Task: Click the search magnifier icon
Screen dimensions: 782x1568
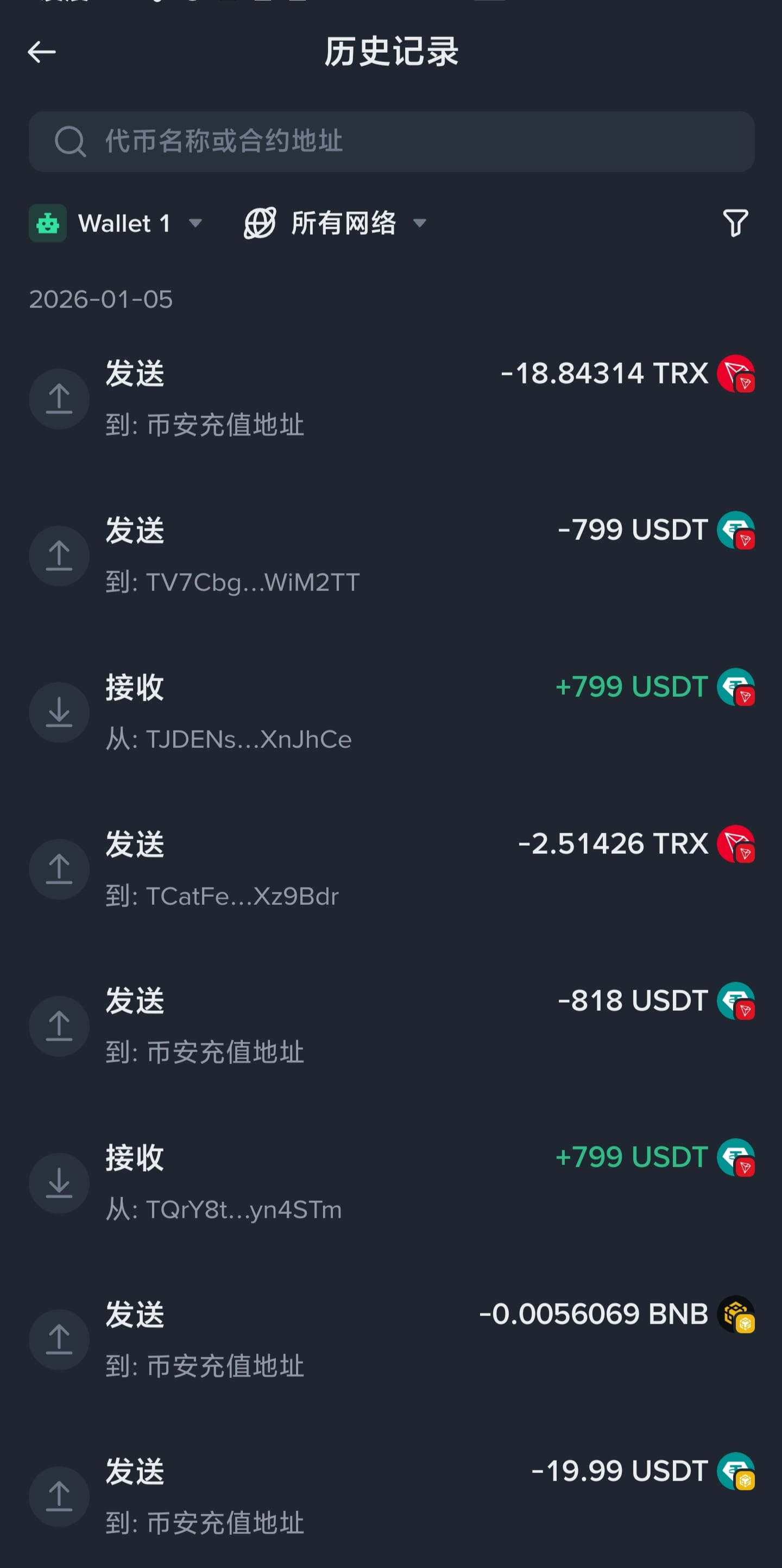Action: pos(71,142)
